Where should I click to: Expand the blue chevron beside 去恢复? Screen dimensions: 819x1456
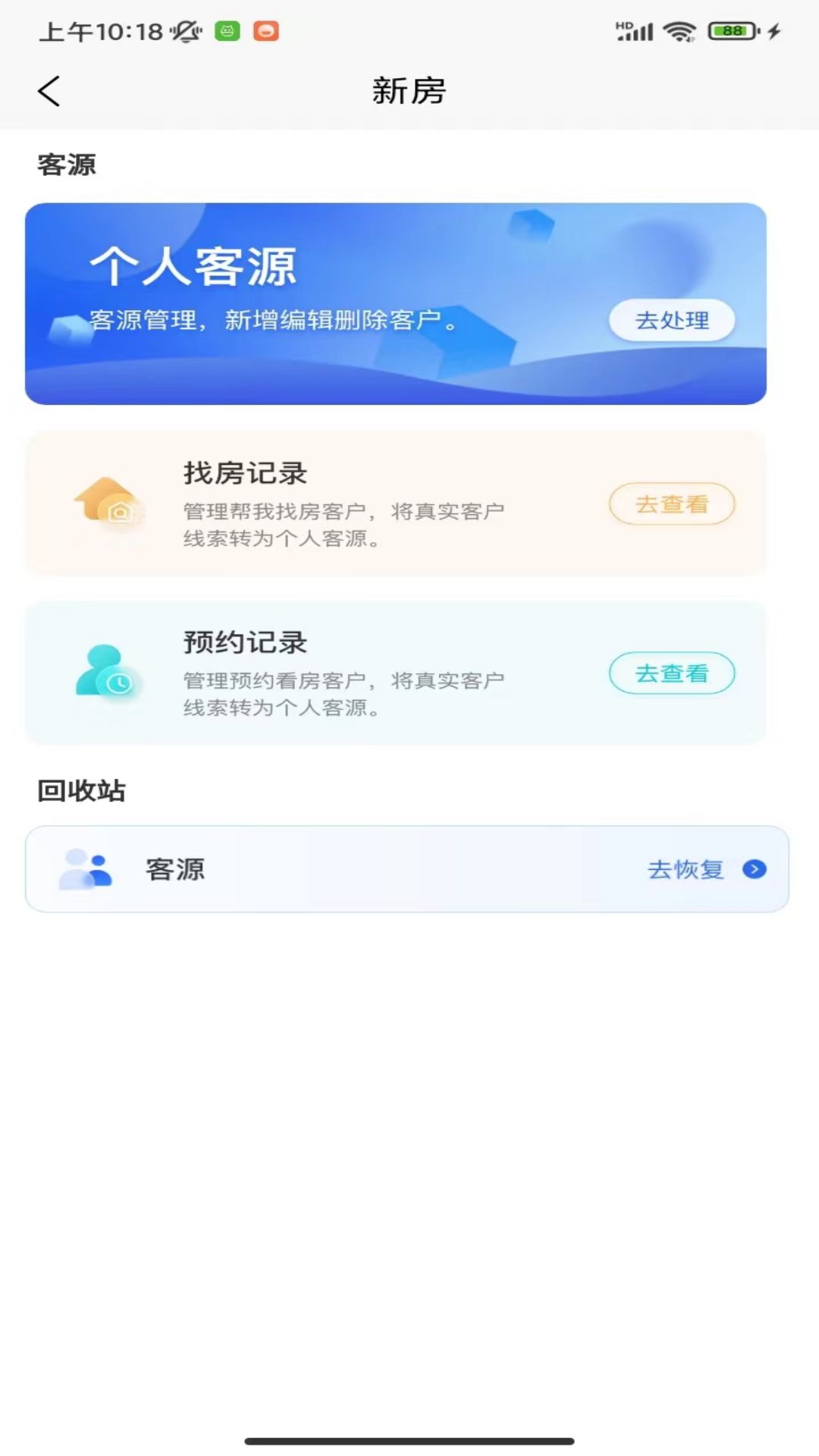point(753,870)
